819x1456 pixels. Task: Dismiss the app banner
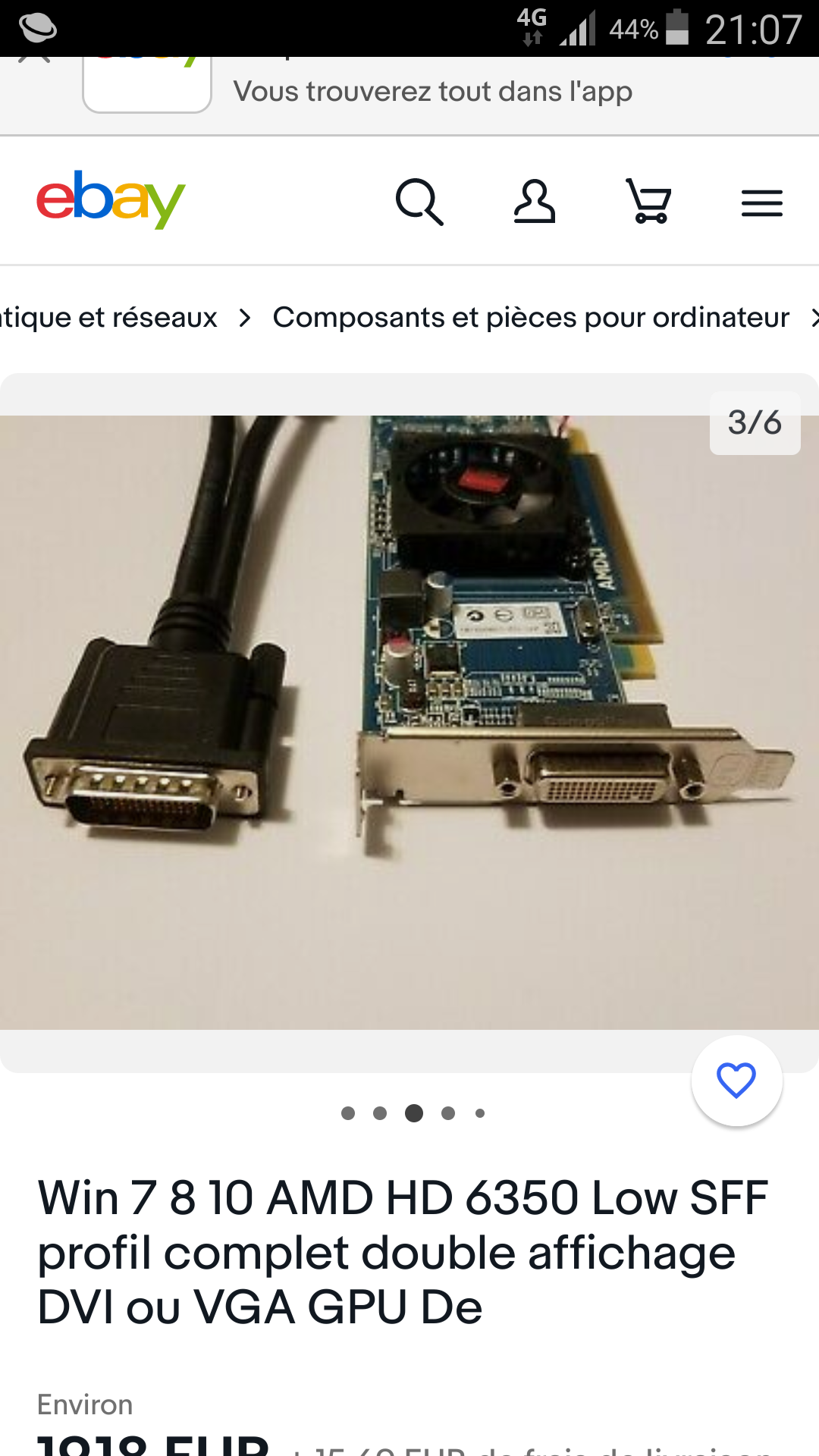click(x=34, y=59)
